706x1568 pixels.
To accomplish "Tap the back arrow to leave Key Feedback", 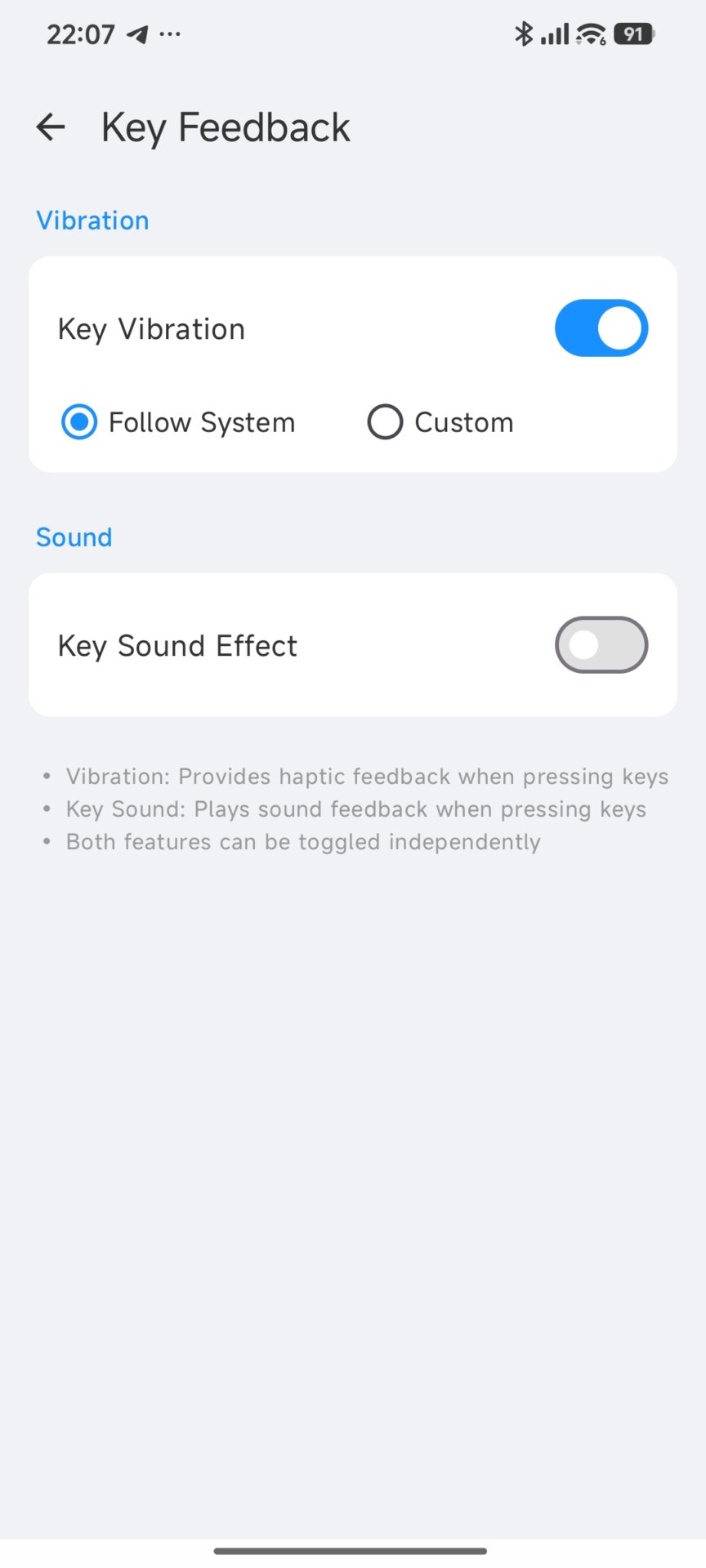I will [51, 127].
